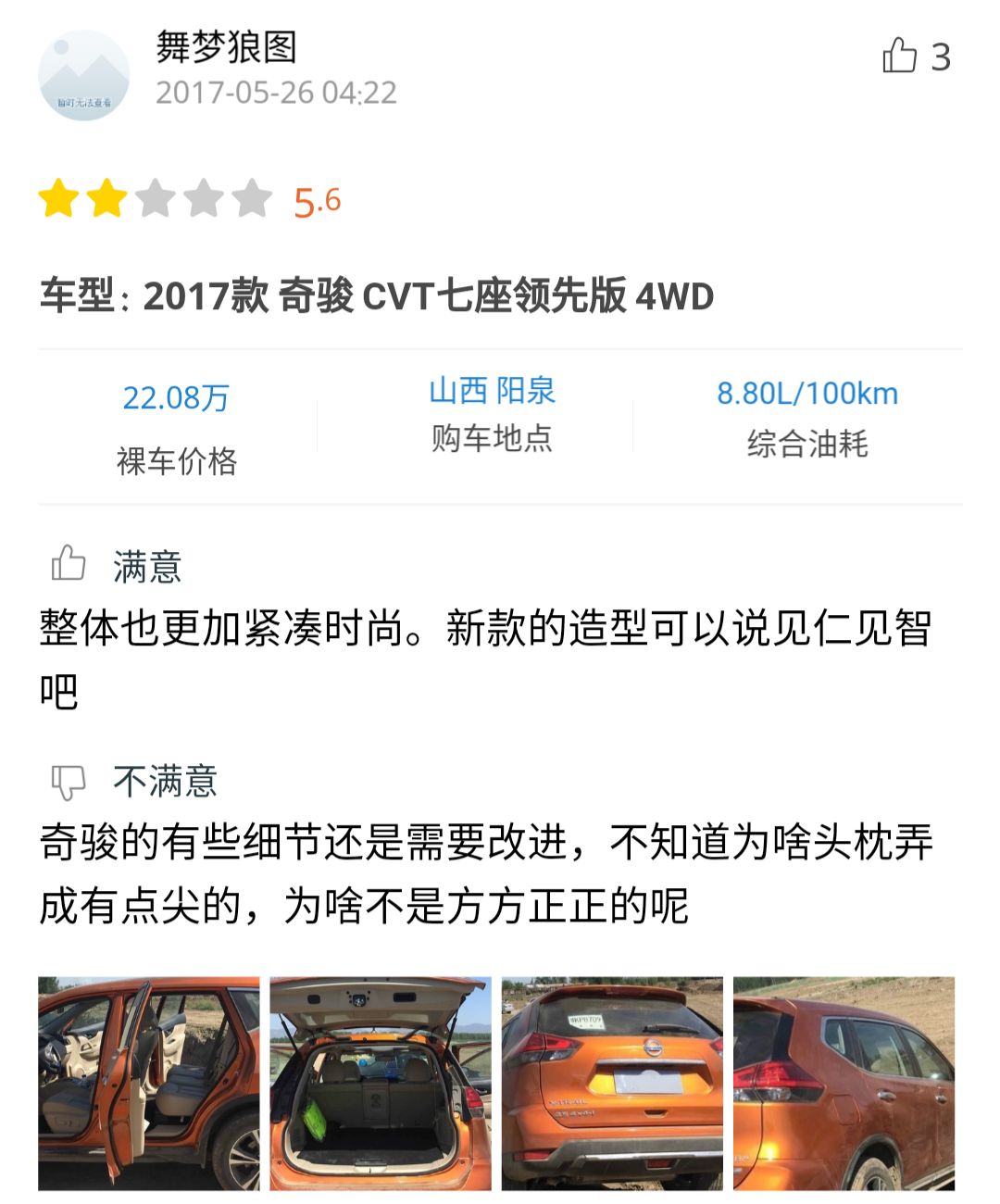Viewport: 1000px width, 1204px height.
Task: View the open trunk photo
Action: pos(381,1083)
